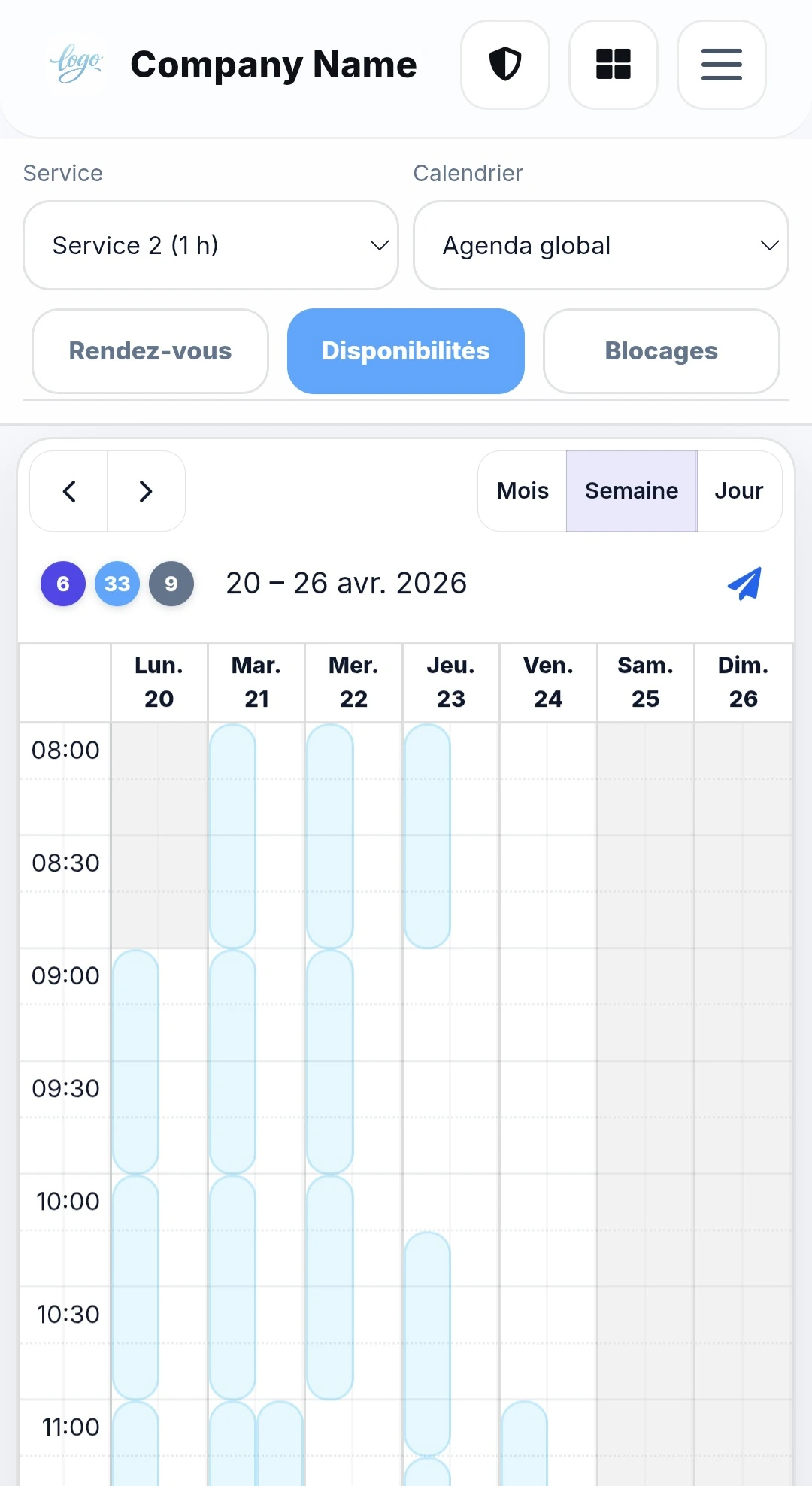The image size is (812, 1486).
Task: Send the schedule using the paper plane icon
Action: (746, 583)
